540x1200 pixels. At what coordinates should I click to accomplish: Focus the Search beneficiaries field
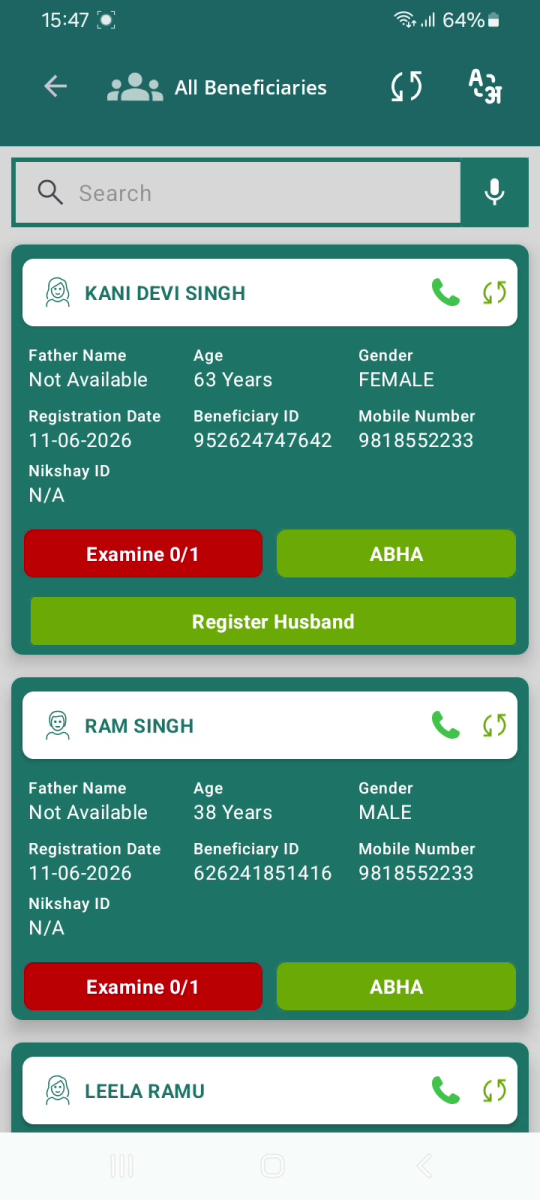click(x=237, y=193)
